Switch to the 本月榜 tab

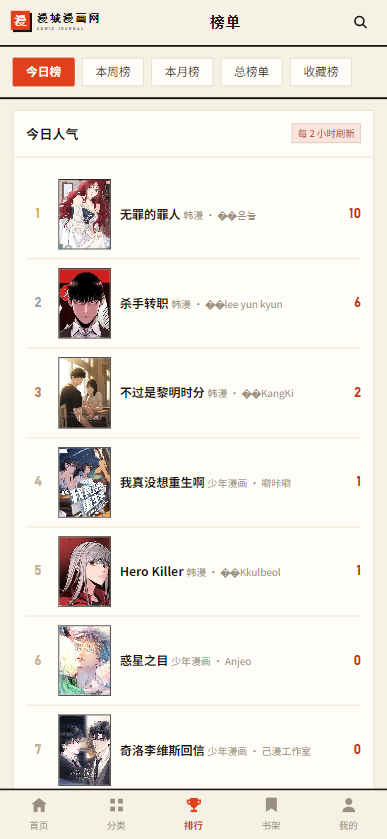(182, 72)
